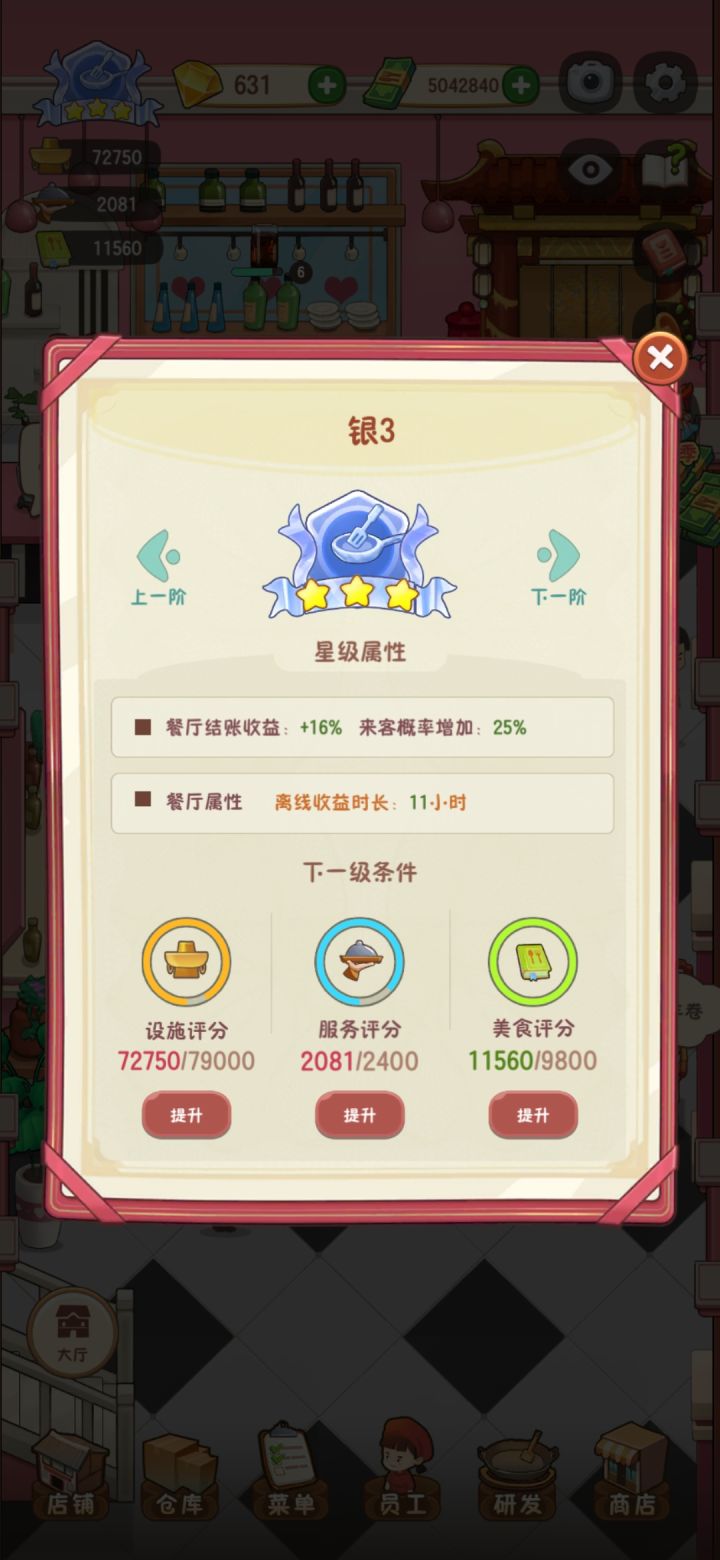Click the 服务评分 service tray icon
This screenshot has height=1560, width=720.
360,960
